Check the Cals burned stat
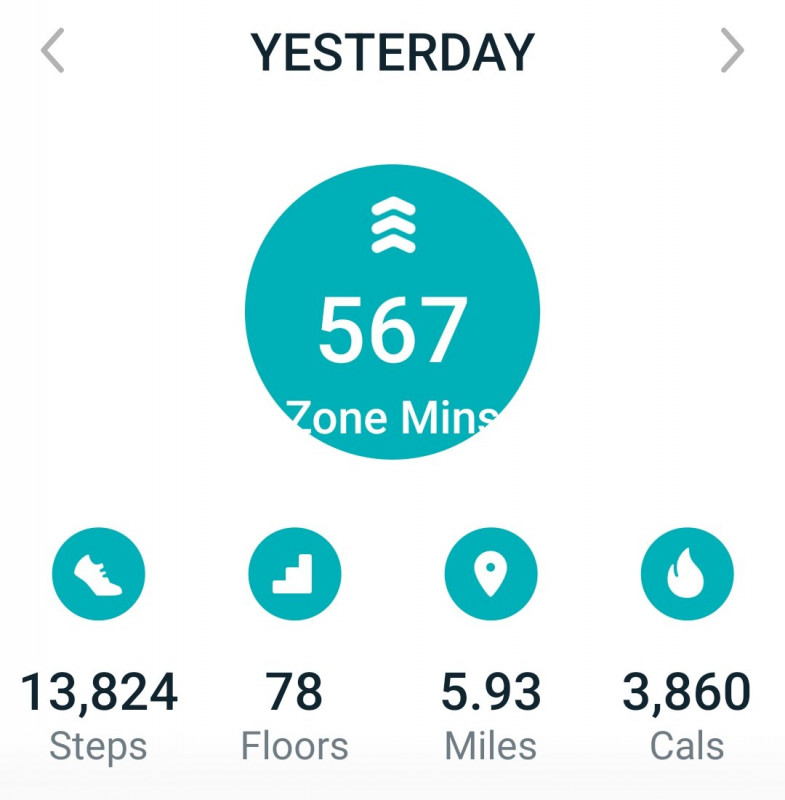The image size is (785, 800). coord(686,575)
